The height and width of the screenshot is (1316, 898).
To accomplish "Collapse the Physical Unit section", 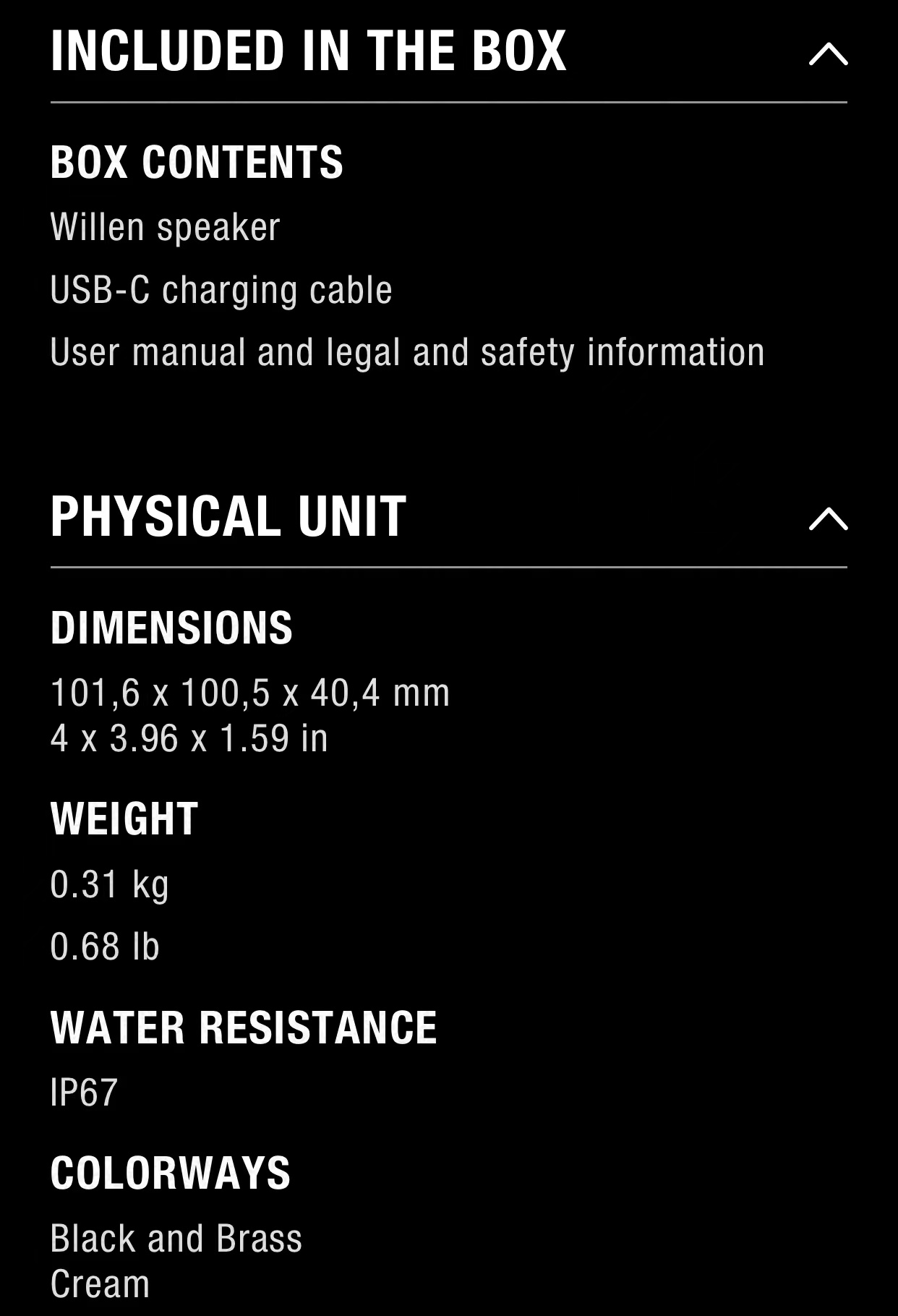I will pyautogui.click(x=828, y=518).
